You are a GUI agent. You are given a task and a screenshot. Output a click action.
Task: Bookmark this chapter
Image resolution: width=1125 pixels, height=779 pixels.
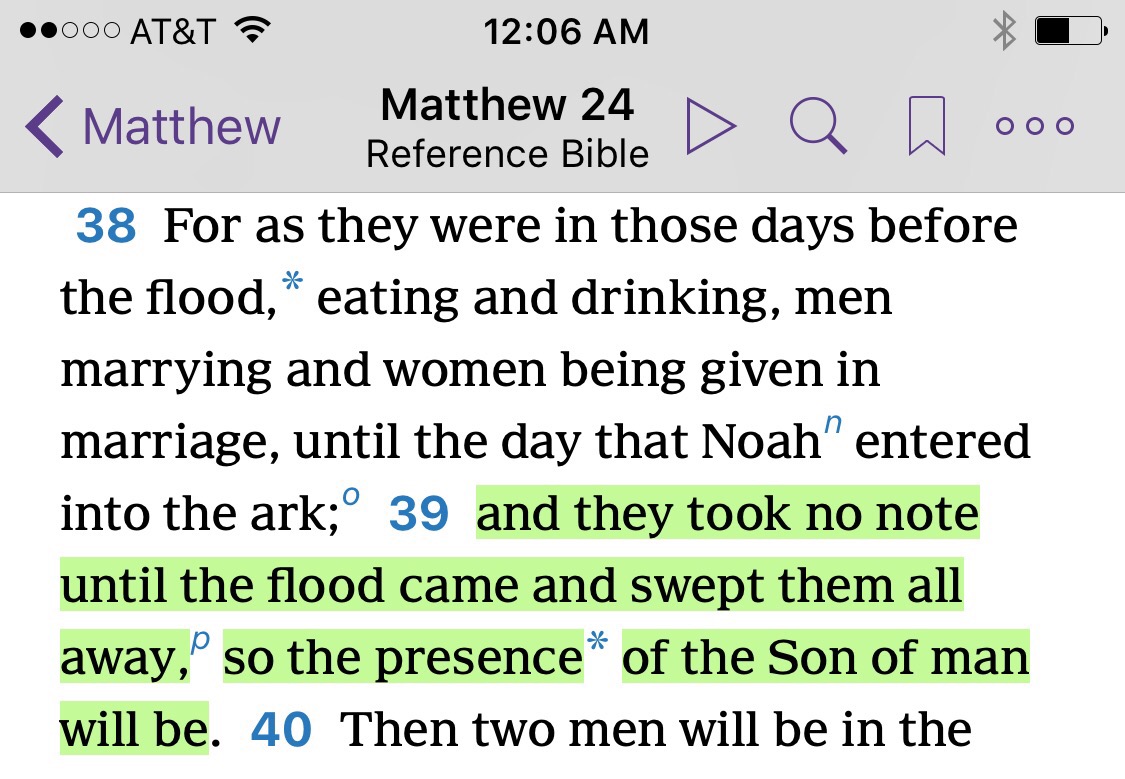click(926, 129)
